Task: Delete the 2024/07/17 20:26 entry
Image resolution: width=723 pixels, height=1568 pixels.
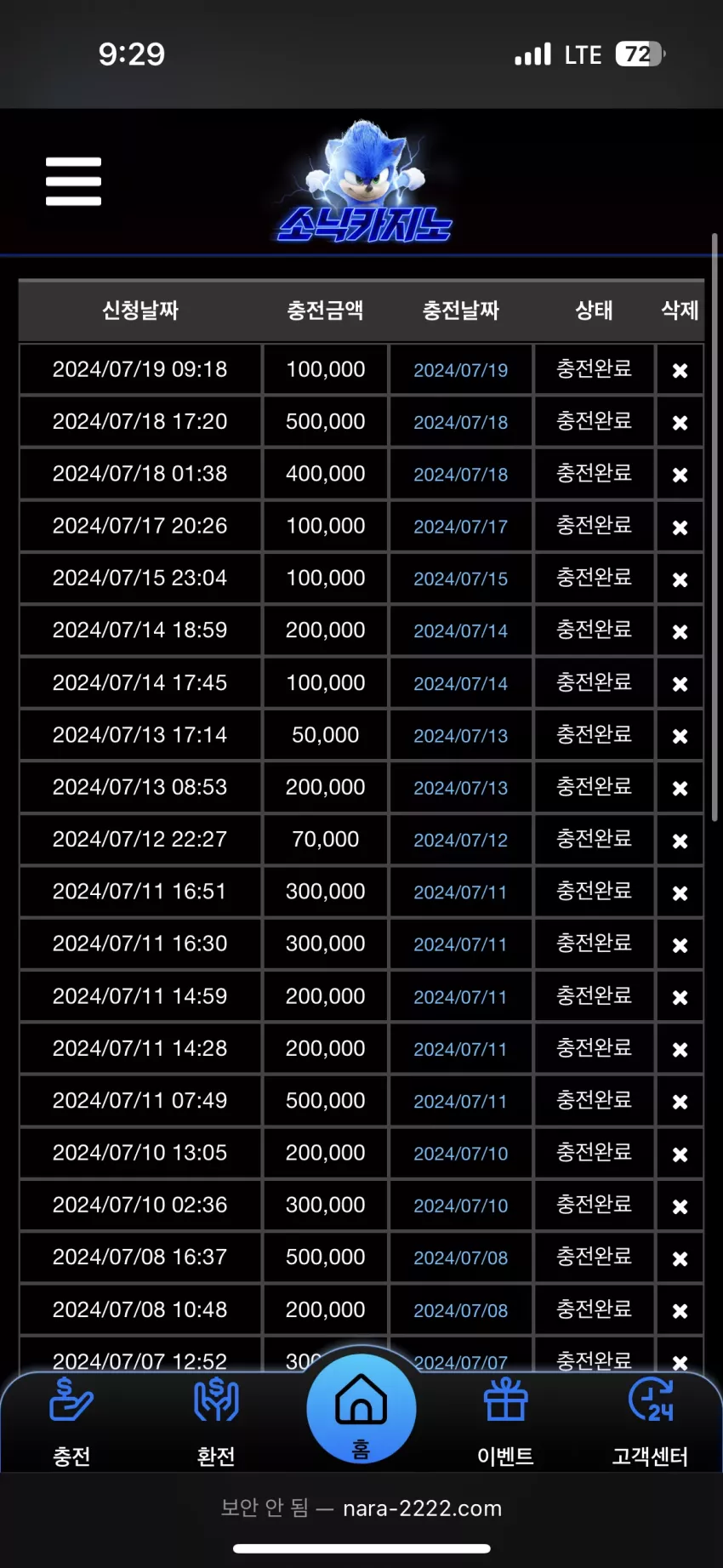Action: pyautogui.click(x=680, y=527)
